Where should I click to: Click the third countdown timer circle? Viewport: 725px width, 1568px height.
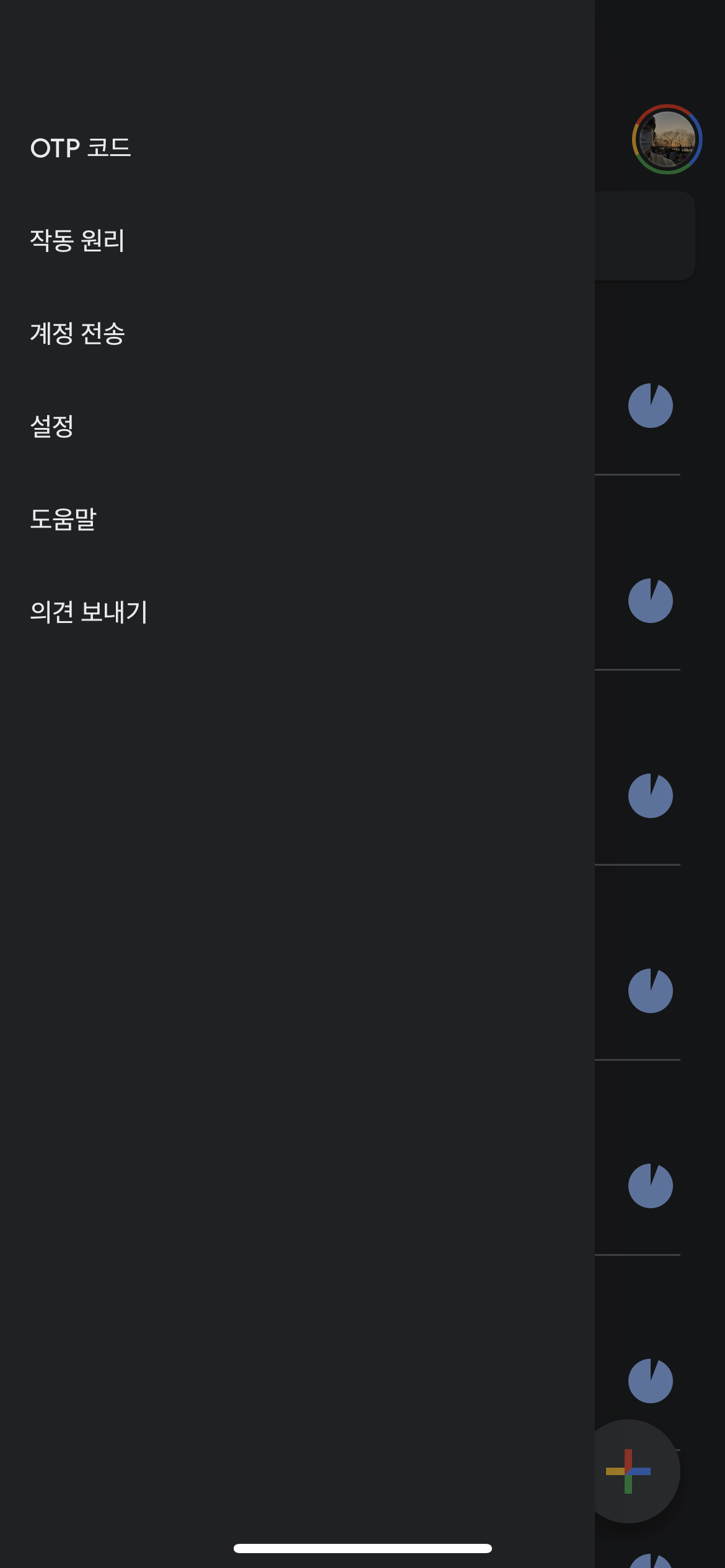[x=649, y=796]
